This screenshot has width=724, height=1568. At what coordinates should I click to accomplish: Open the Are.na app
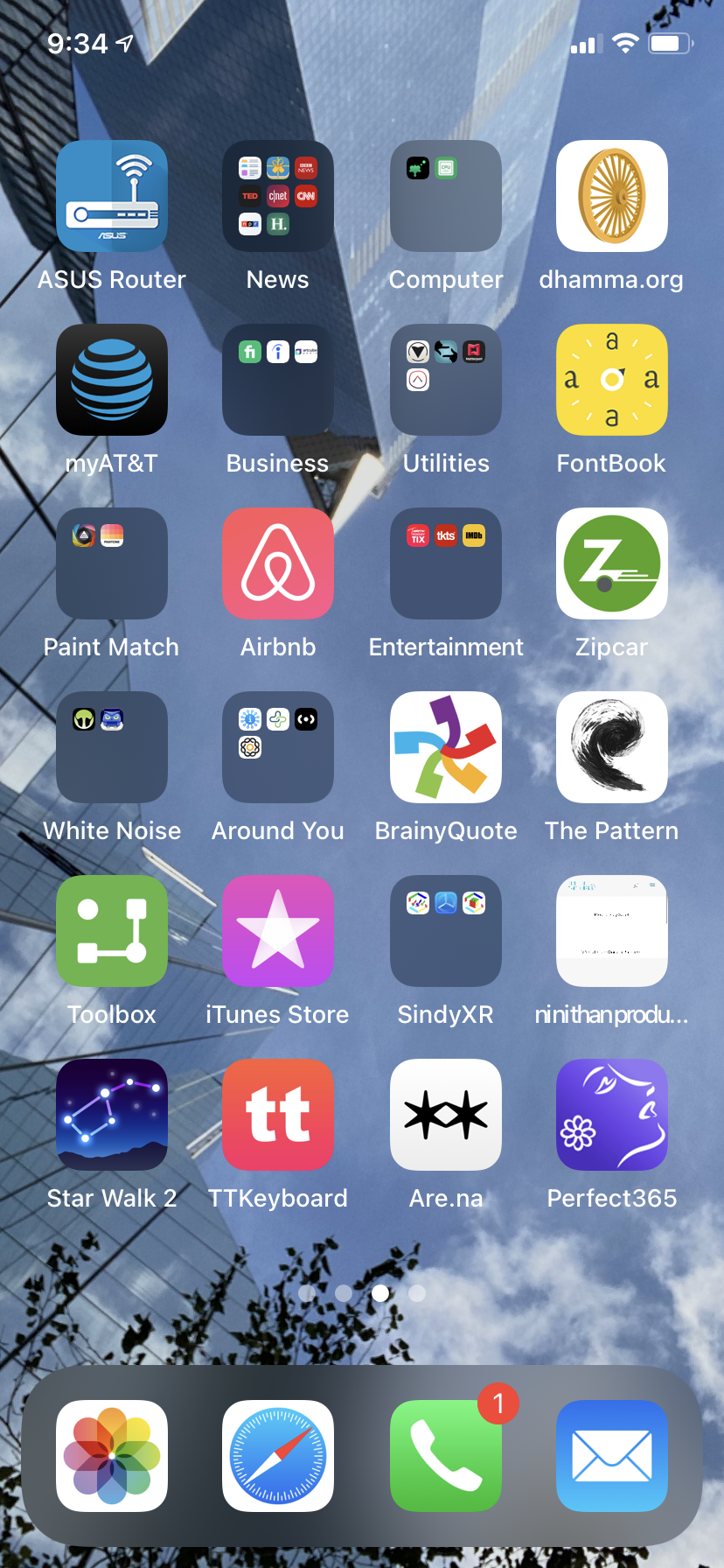(446, 1115)
